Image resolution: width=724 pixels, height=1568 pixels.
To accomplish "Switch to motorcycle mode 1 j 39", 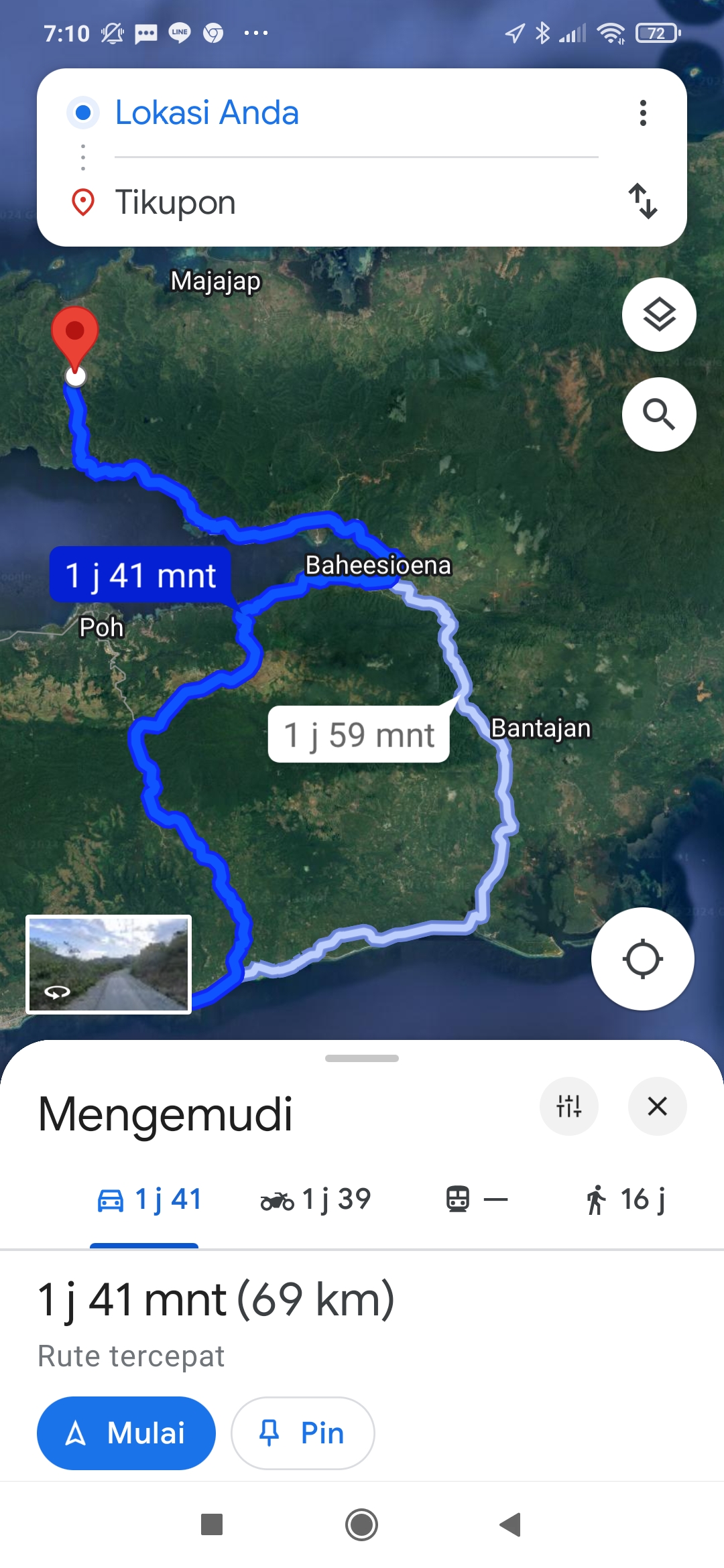I will (316, 1199).
